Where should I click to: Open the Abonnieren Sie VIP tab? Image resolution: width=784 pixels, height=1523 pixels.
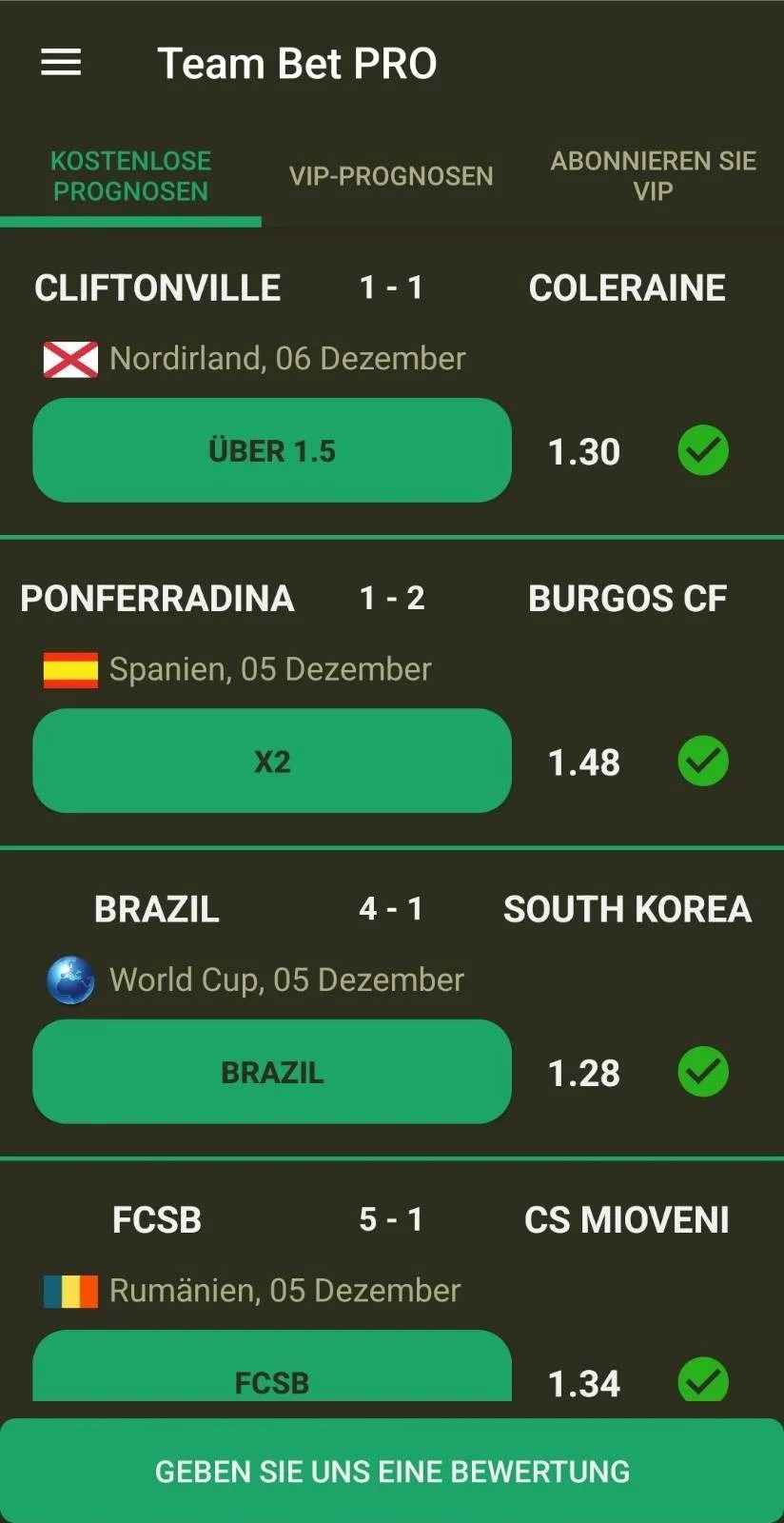653,176
